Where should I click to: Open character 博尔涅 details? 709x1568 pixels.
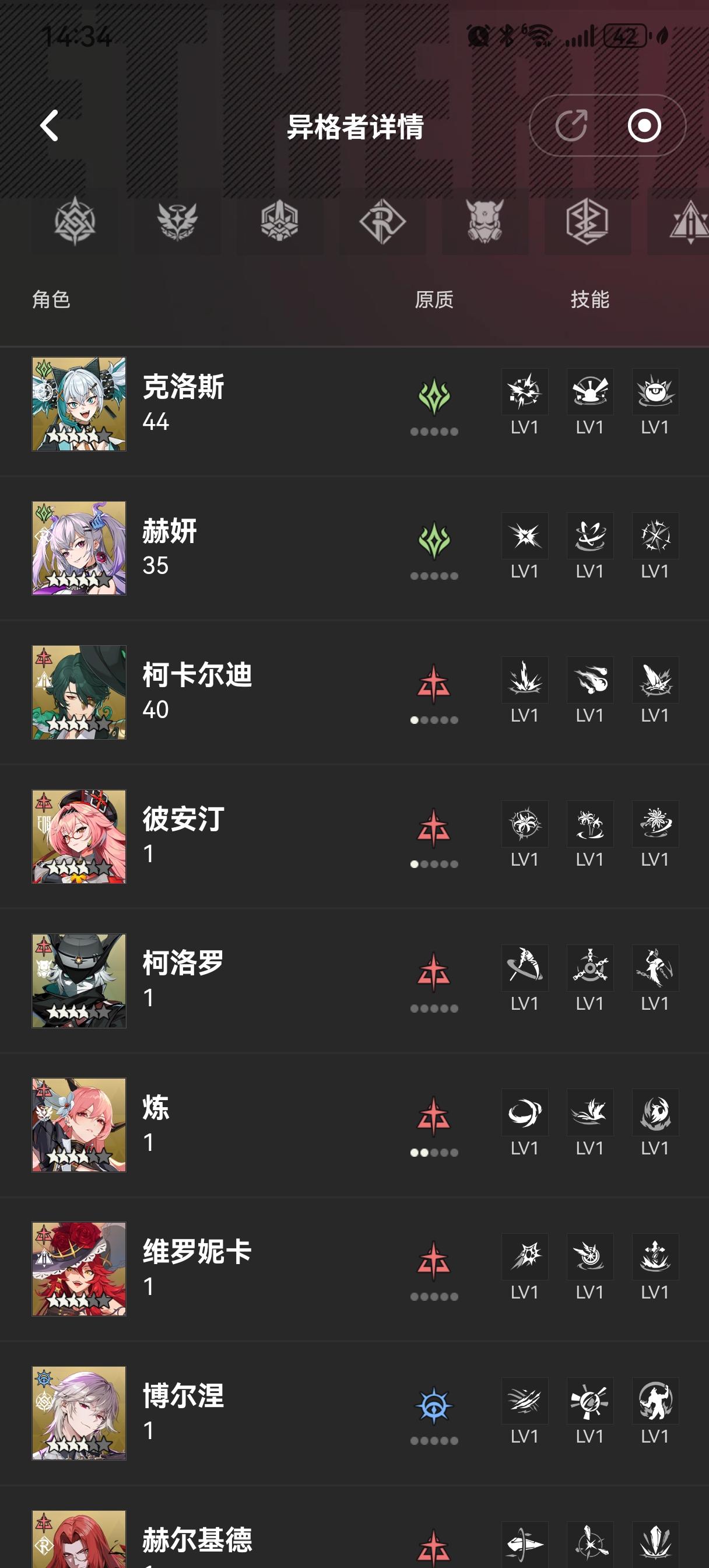(x=182, y=1413)
